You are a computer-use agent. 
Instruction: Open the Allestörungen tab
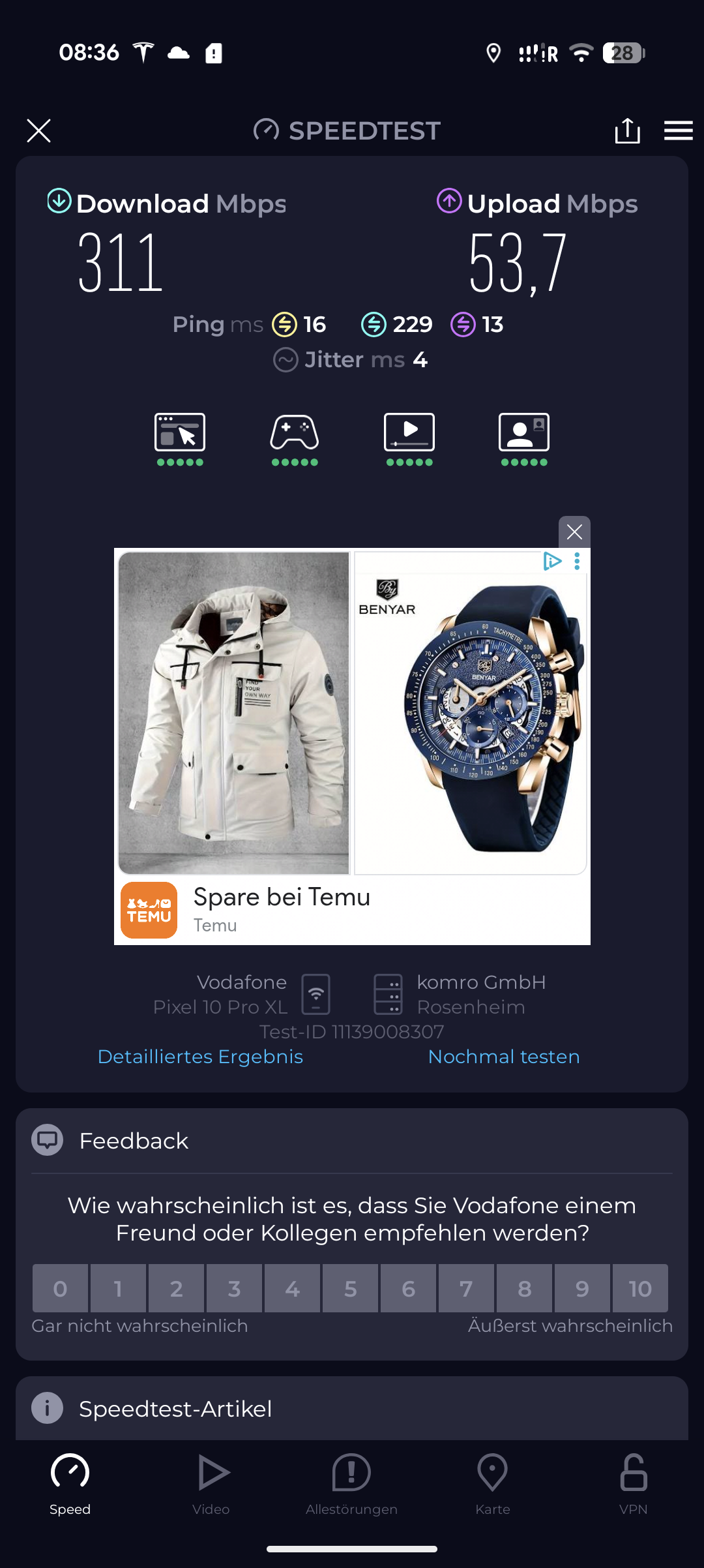351,1483
